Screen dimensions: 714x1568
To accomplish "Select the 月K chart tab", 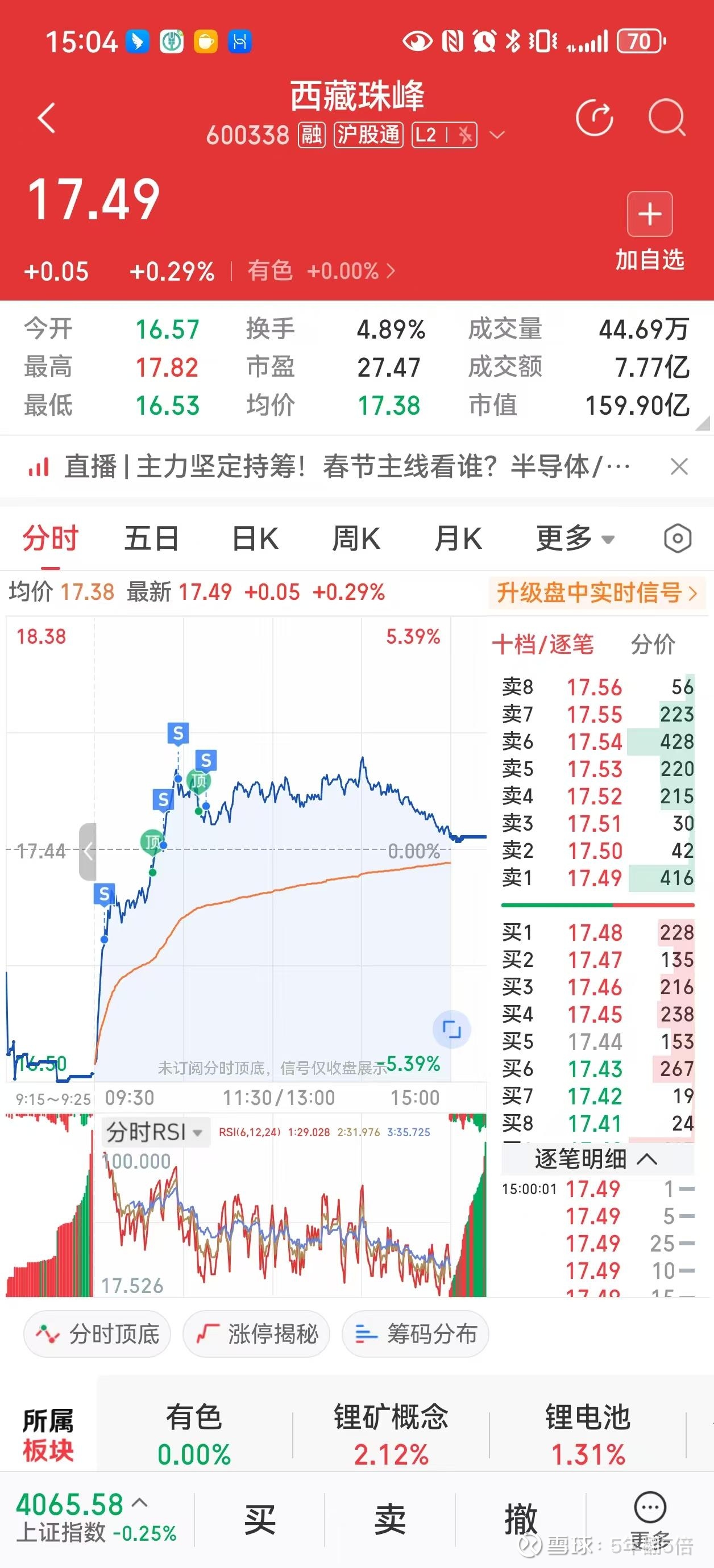I will [x=458, y=539].
